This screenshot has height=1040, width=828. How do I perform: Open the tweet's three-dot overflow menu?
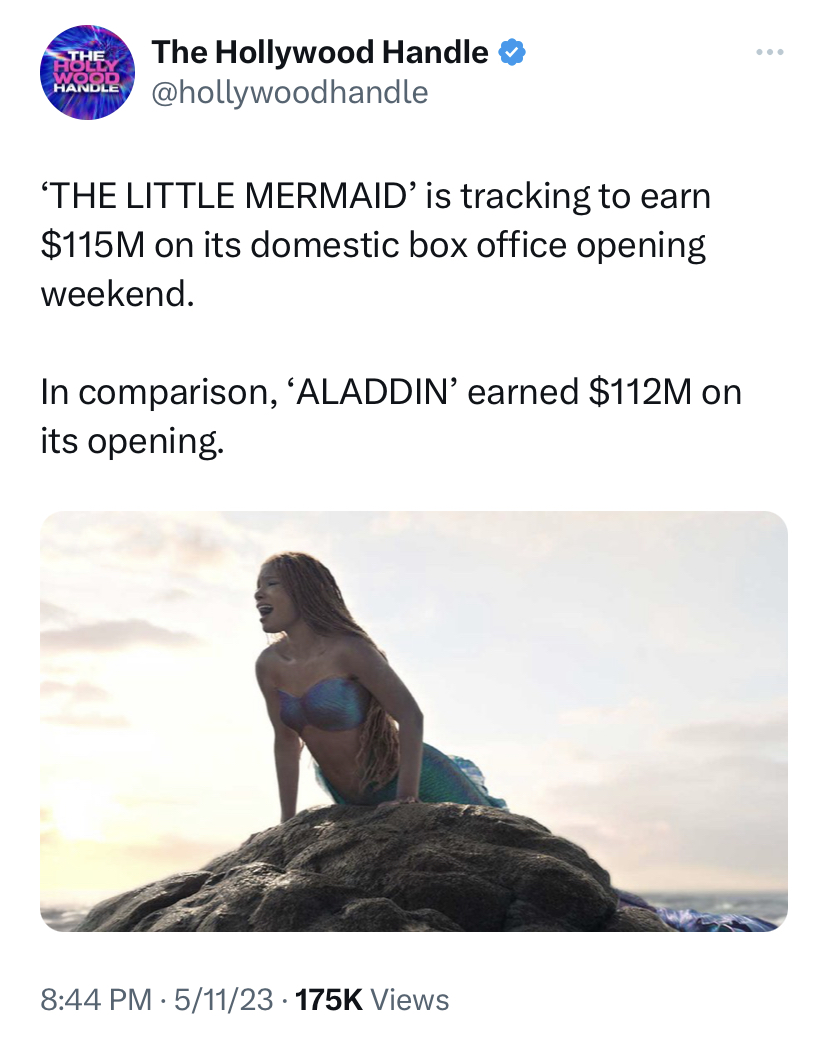[x=769, y=52]
